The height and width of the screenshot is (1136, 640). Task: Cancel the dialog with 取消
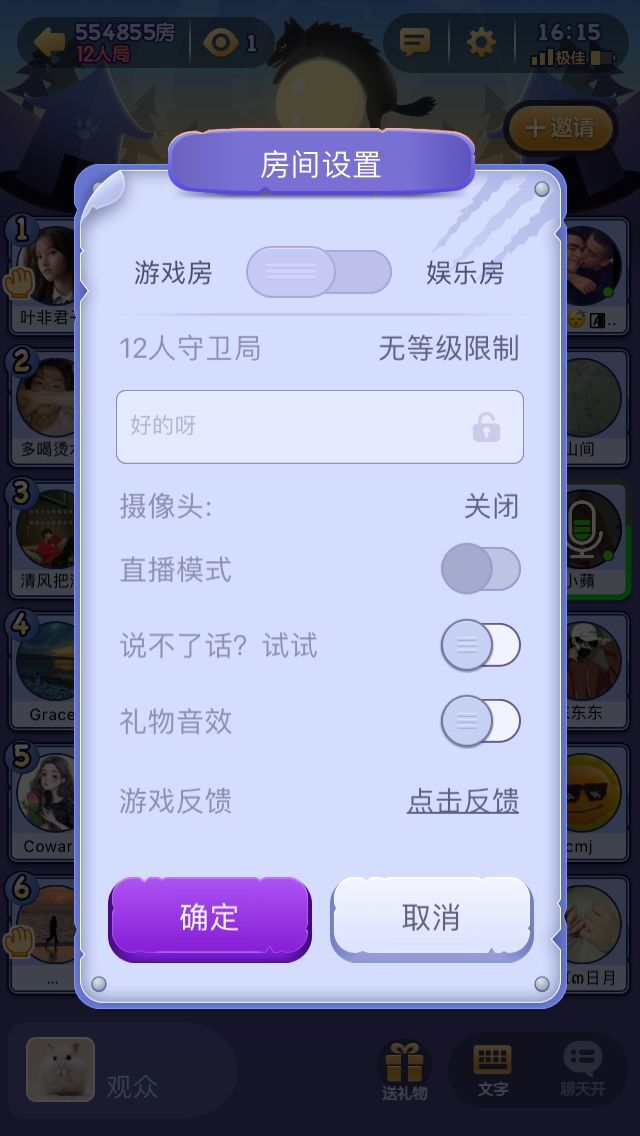(431, 918)
